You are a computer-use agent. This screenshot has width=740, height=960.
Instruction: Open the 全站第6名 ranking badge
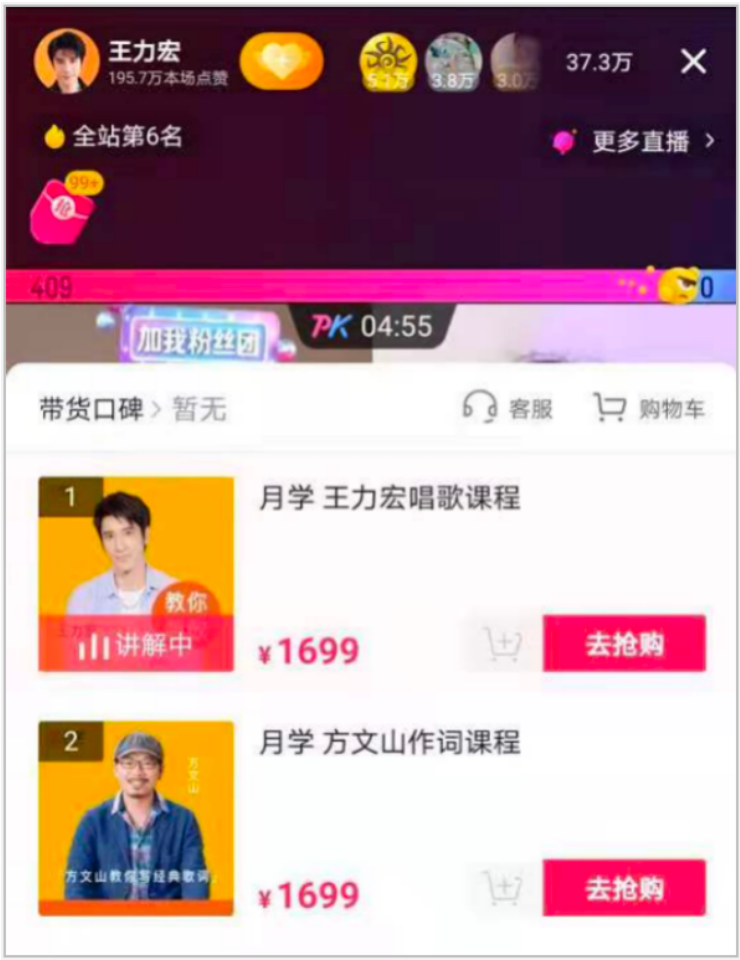click(114, 137)
